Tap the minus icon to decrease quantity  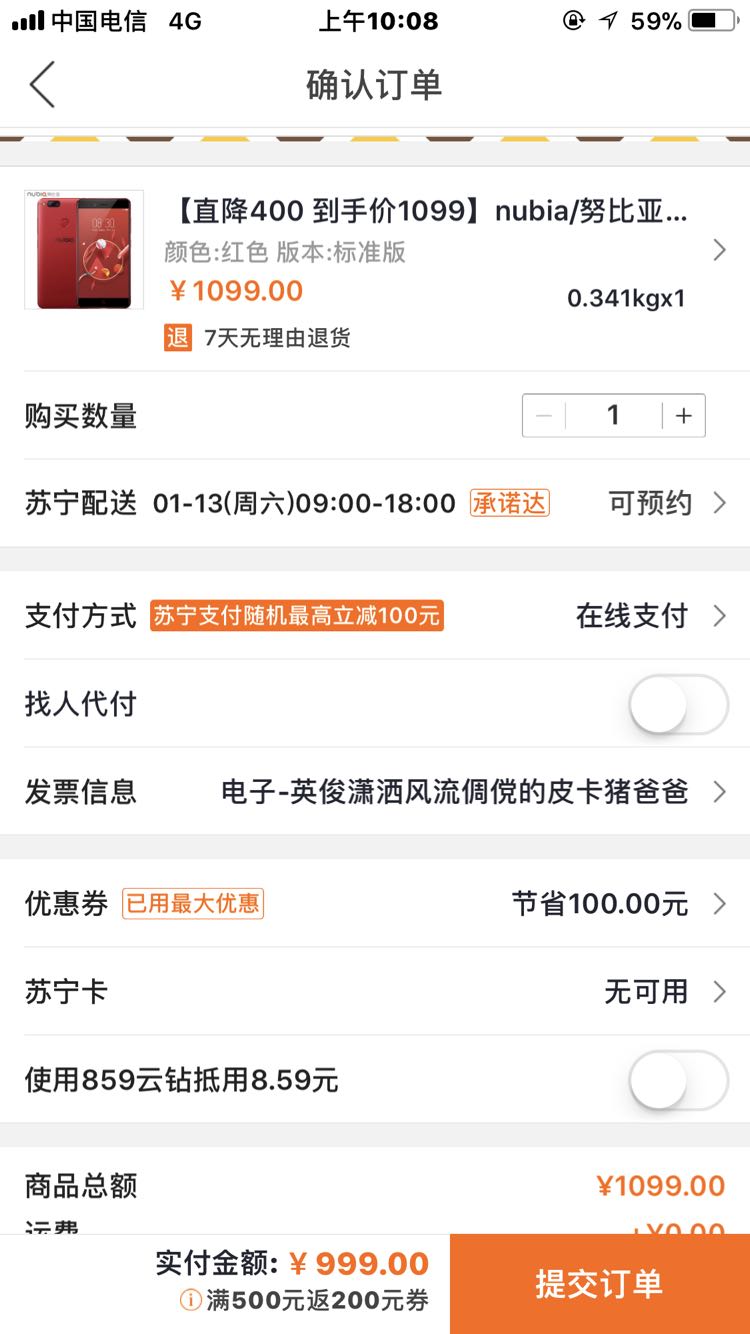pyautogui.click(x=543, y=414)
